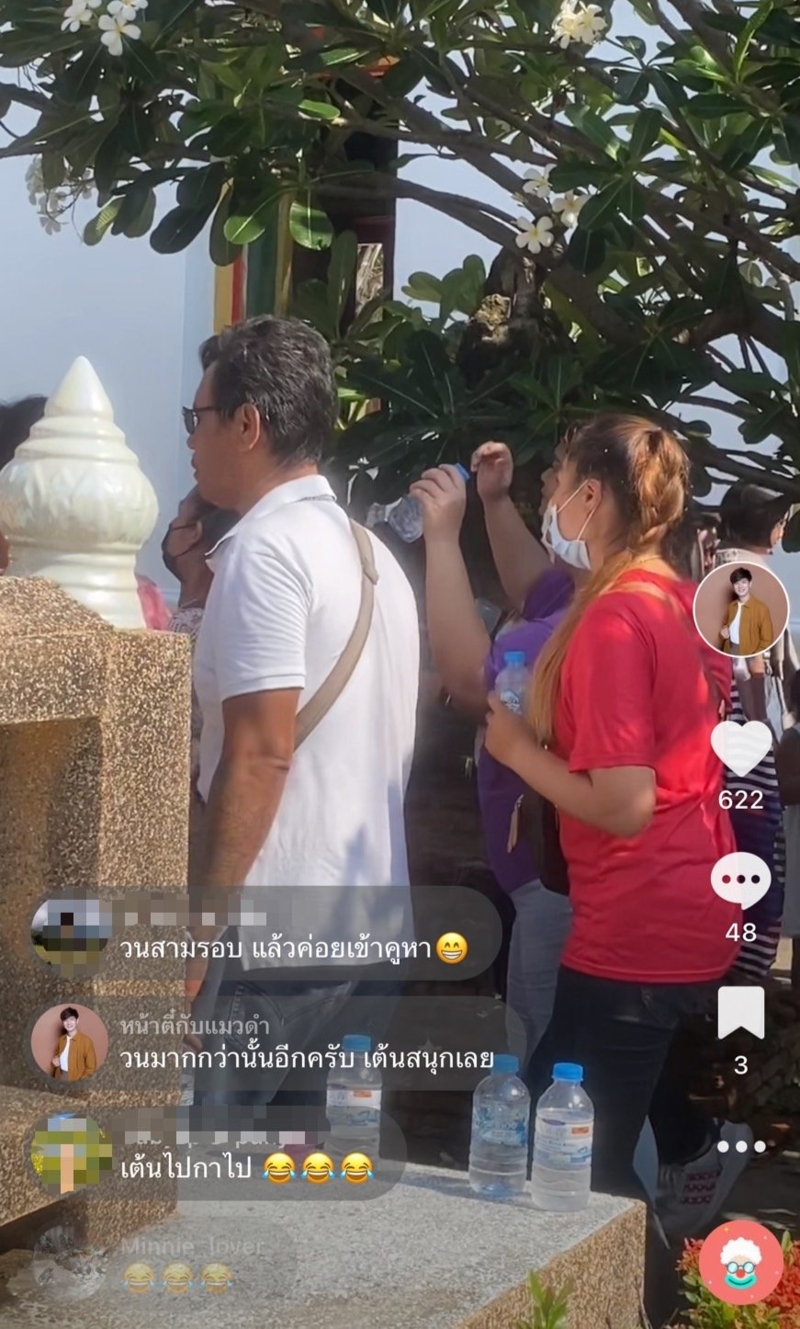Open the three-dots more options
Image resolution: width=800 pixels, height=1329 pixels.
pos(741,1146)
